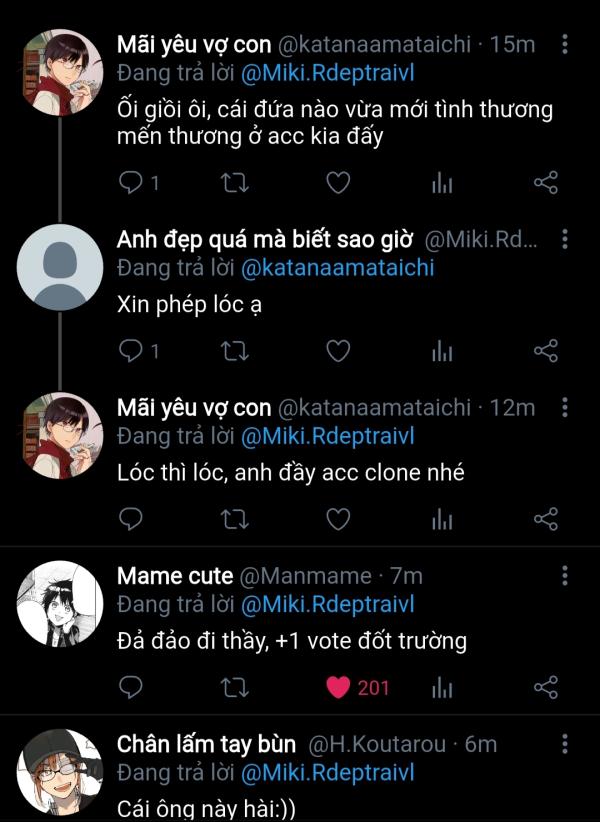Image resolution: width=600 pixels, height=822 pixels.
Task: View analytics of Mame cute's tweet
Action: (442, 687)
